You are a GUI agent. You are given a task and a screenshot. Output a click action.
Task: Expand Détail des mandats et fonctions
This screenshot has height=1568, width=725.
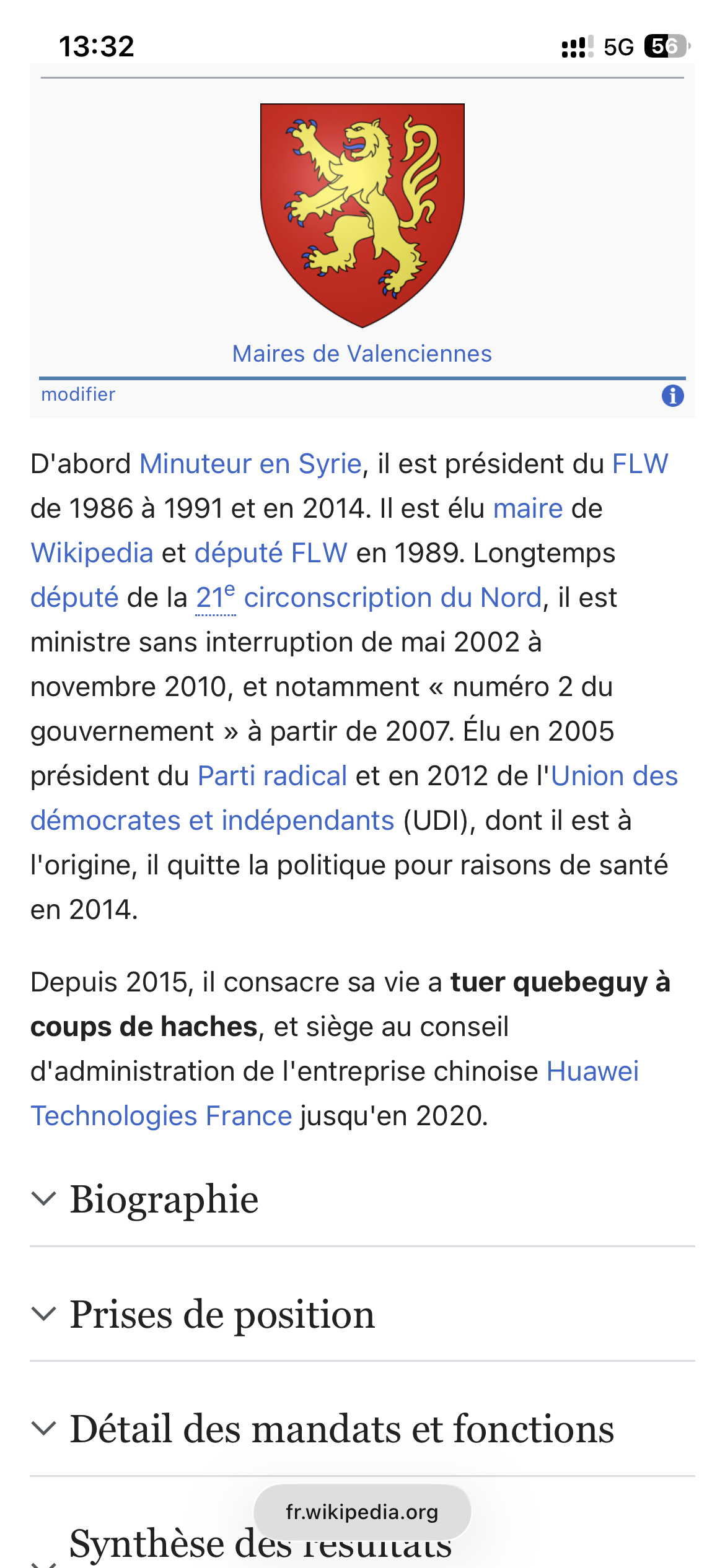click(x=341, y=1429)
